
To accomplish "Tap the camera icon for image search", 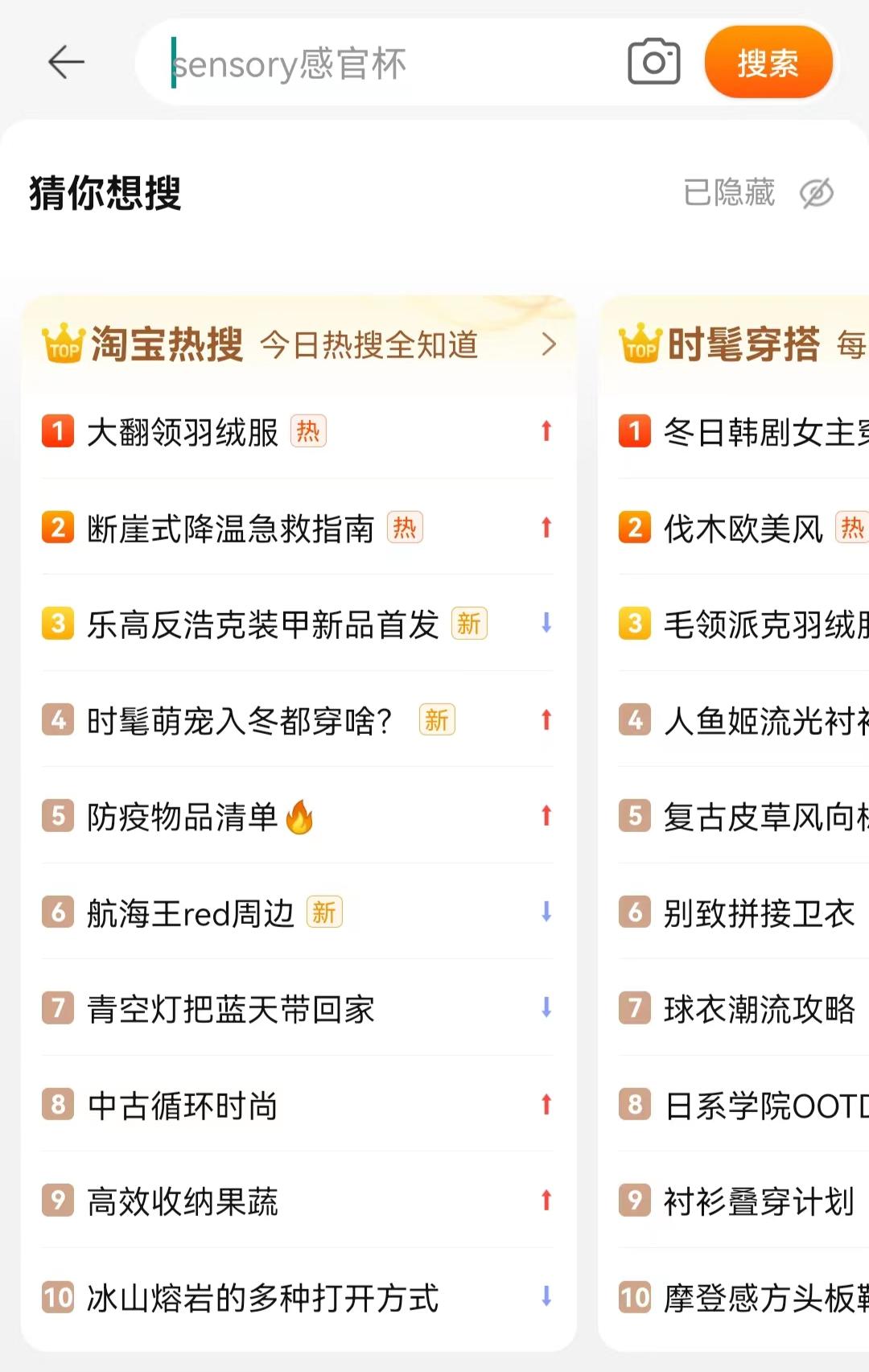I will pos(653,62).
